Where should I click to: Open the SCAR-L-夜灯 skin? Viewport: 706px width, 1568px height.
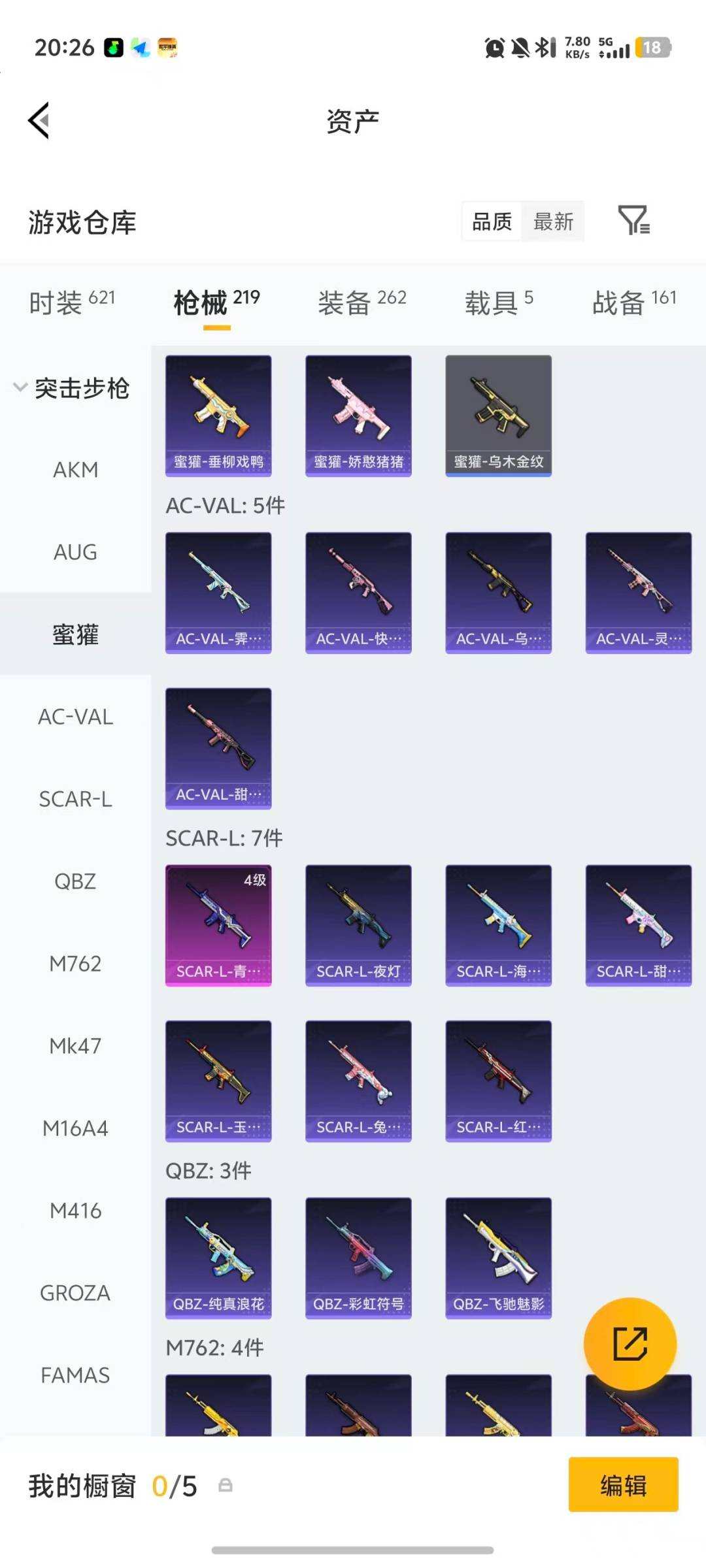pyautogui.click(x=358, y=925)
